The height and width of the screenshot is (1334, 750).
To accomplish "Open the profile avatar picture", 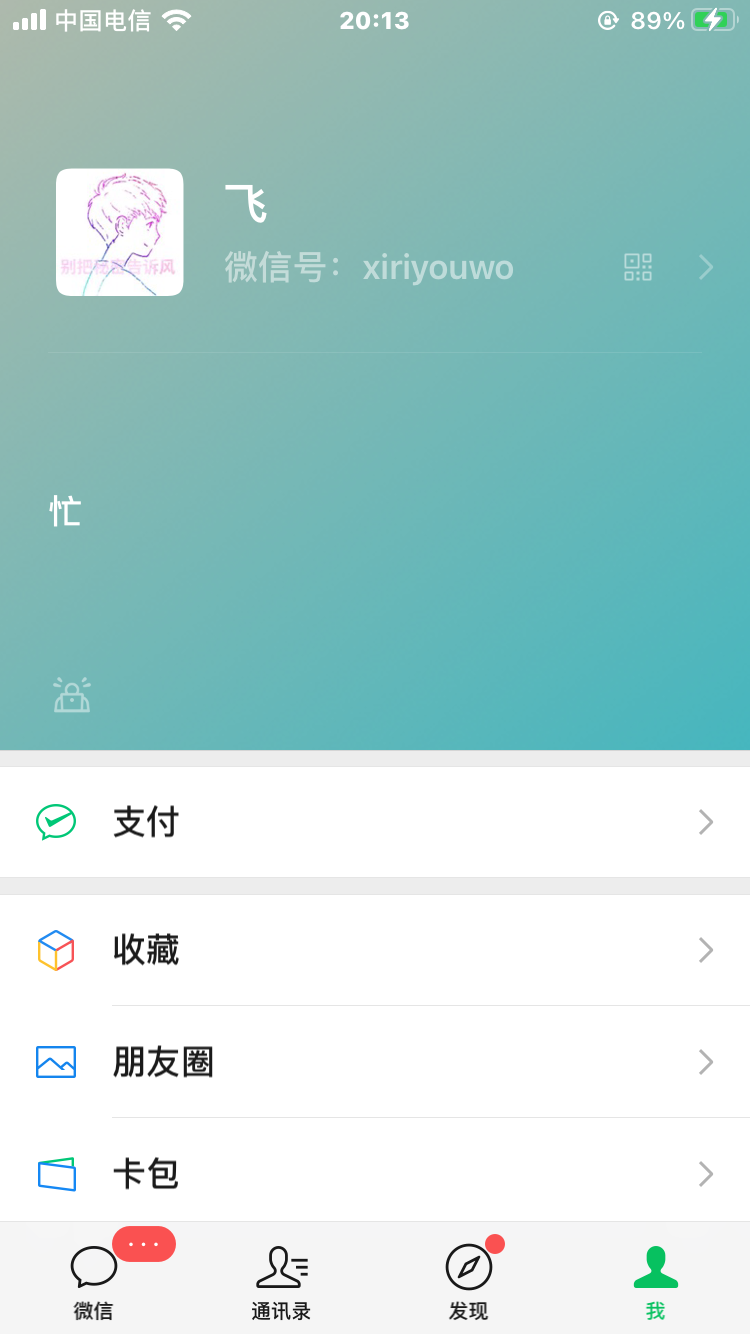I will (119, 232).
